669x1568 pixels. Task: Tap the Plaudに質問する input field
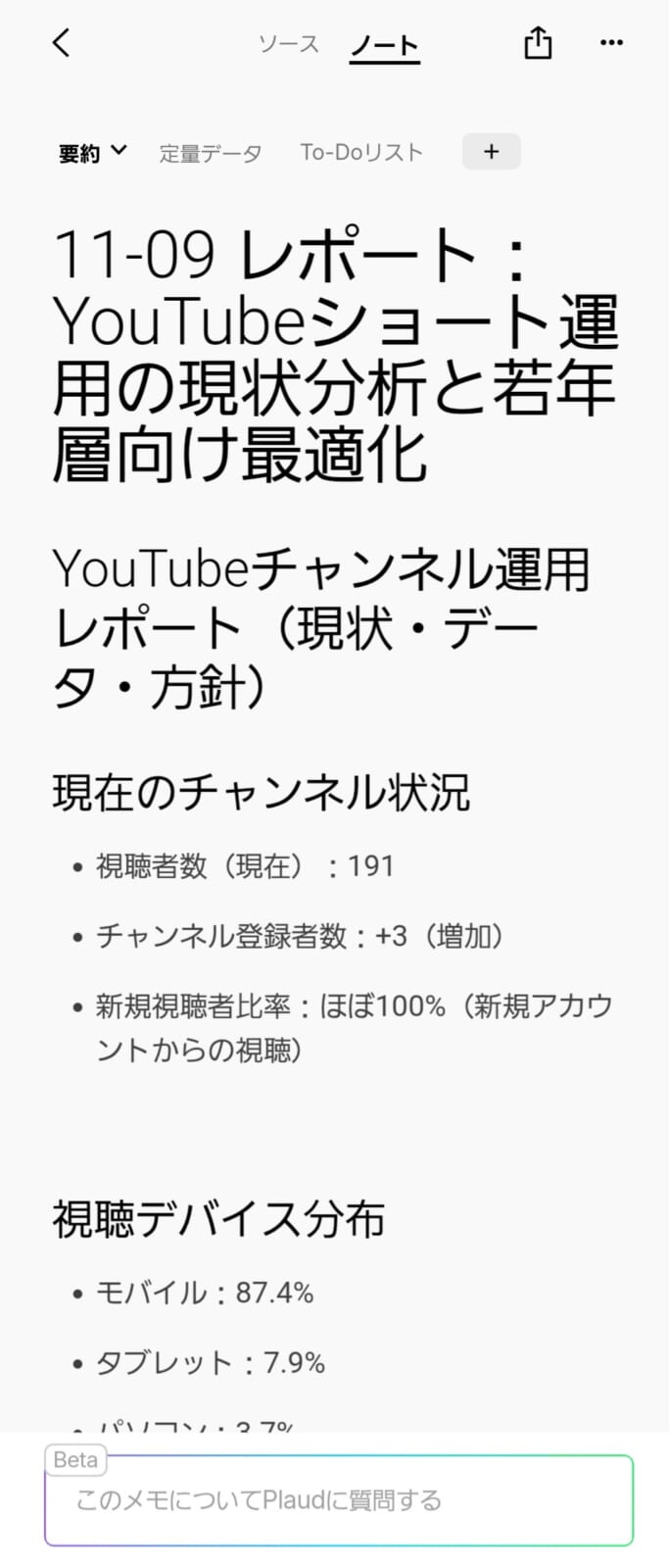(x=338, y=1500)
